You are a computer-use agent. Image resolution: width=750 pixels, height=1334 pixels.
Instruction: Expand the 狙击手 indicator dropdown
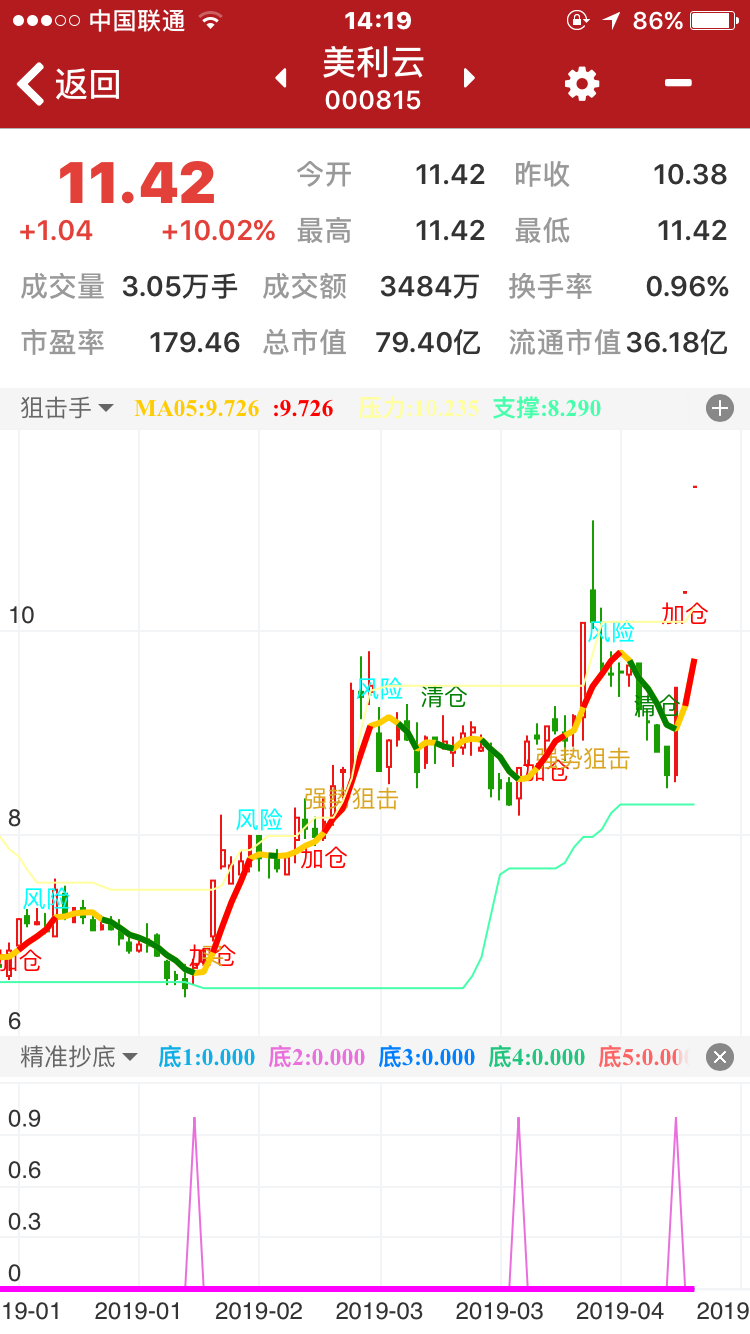pyautogui.click(x=67, y=407)
